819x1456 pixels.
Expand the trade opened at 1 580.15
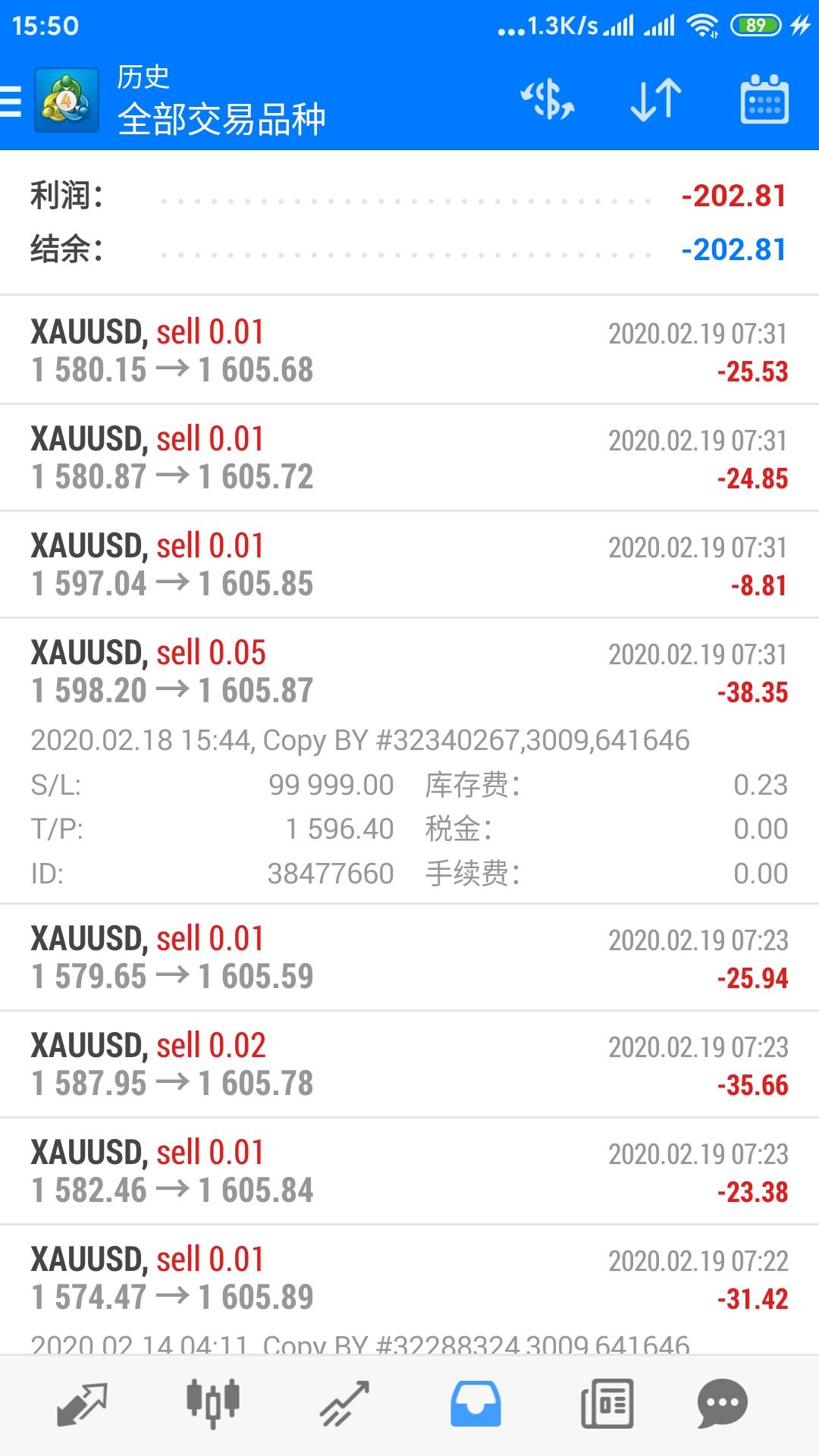(x=409, y=351)
